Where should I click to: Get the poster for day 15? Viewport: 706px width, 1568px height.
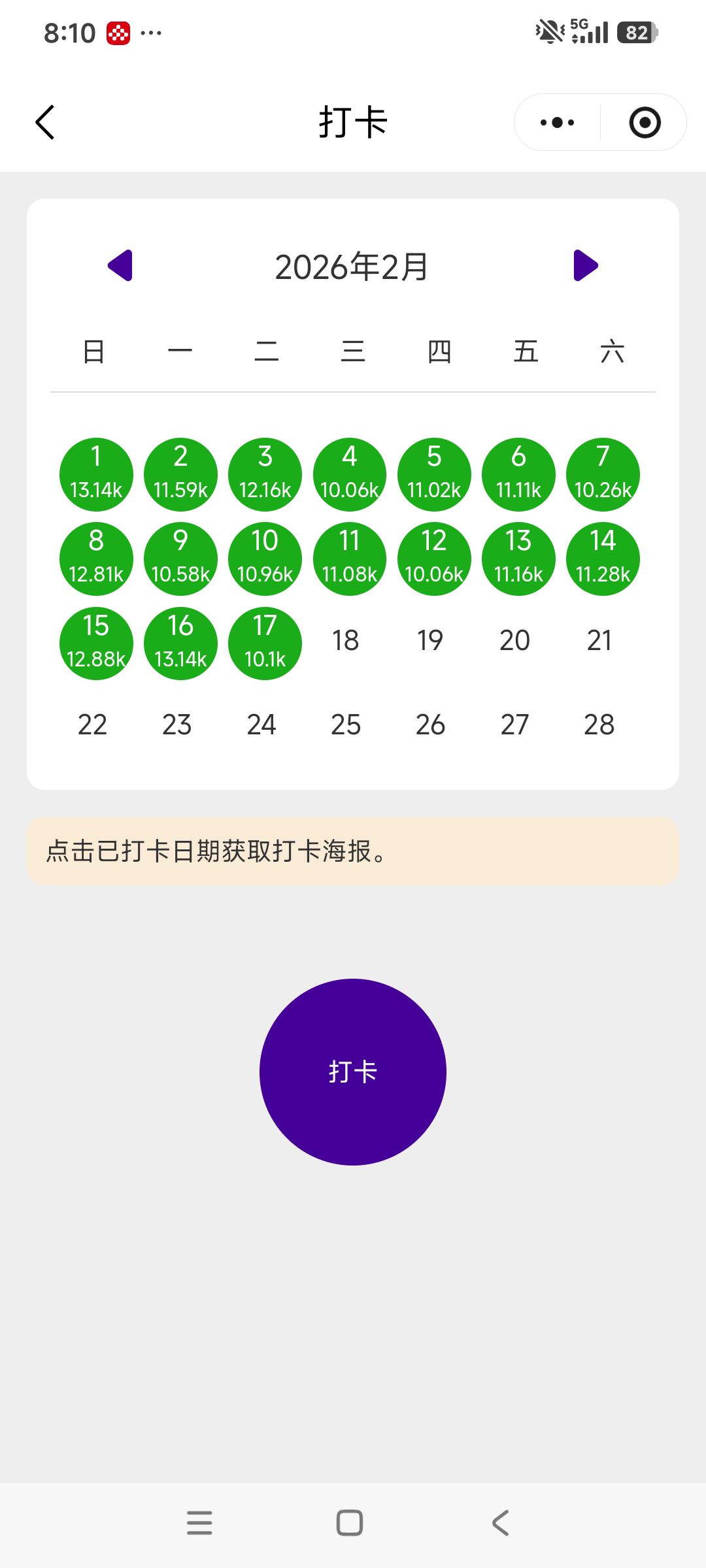pos(96,643)
